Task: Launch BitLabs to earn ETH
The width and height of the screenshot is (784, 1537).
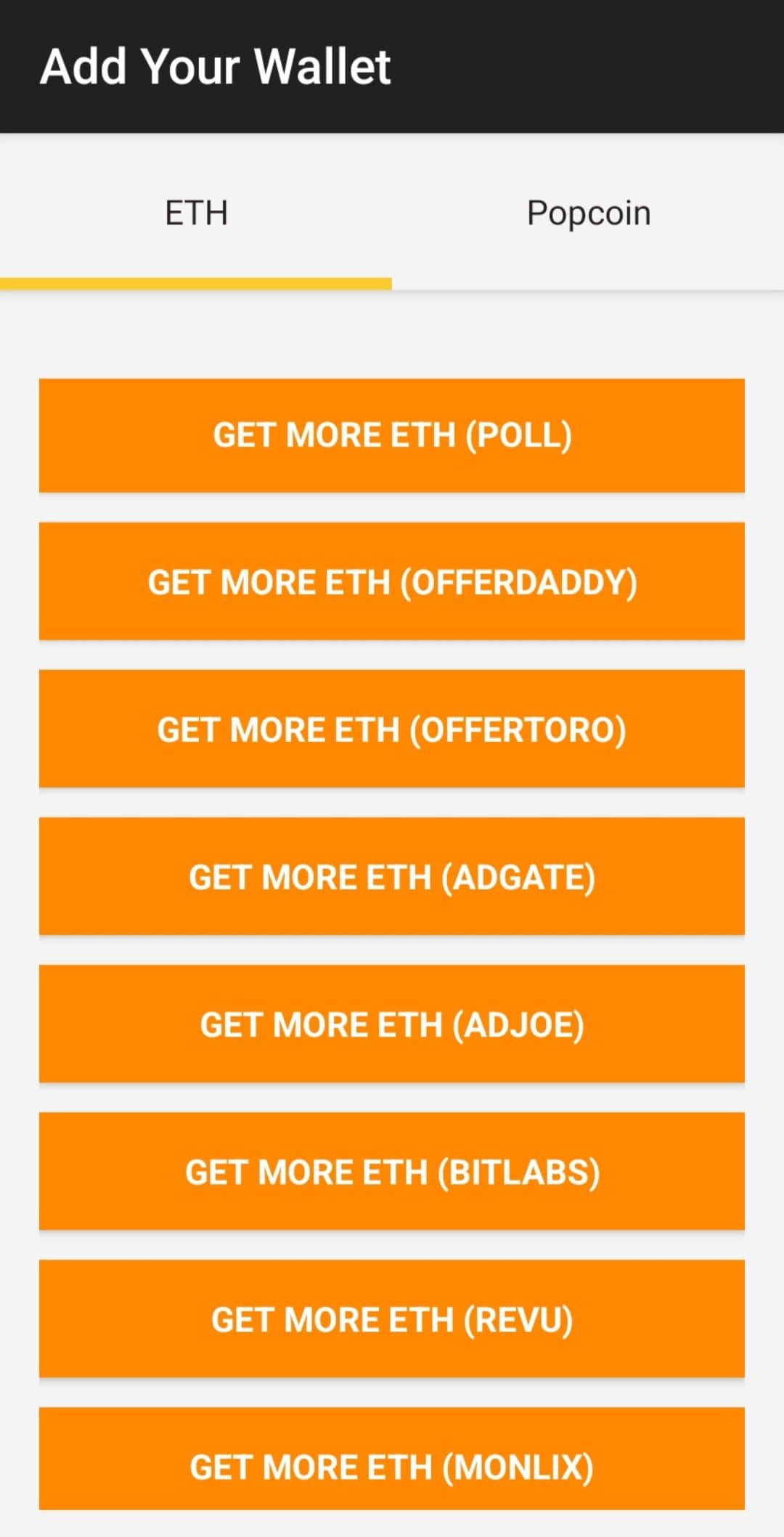Action: click(392, 1171)
